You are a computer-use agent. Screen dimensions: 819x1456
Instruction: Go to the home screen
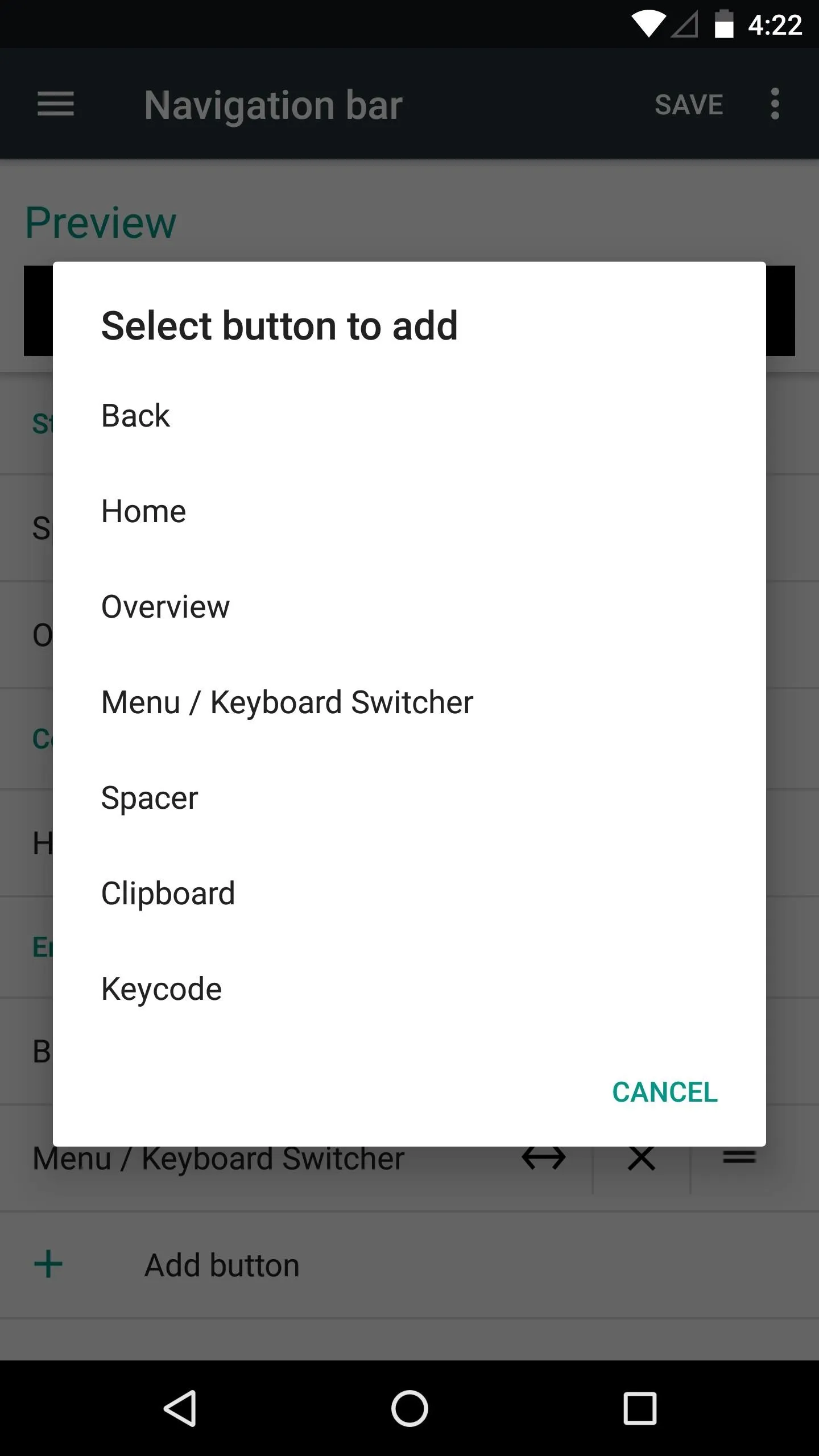tap(409, 1408)
